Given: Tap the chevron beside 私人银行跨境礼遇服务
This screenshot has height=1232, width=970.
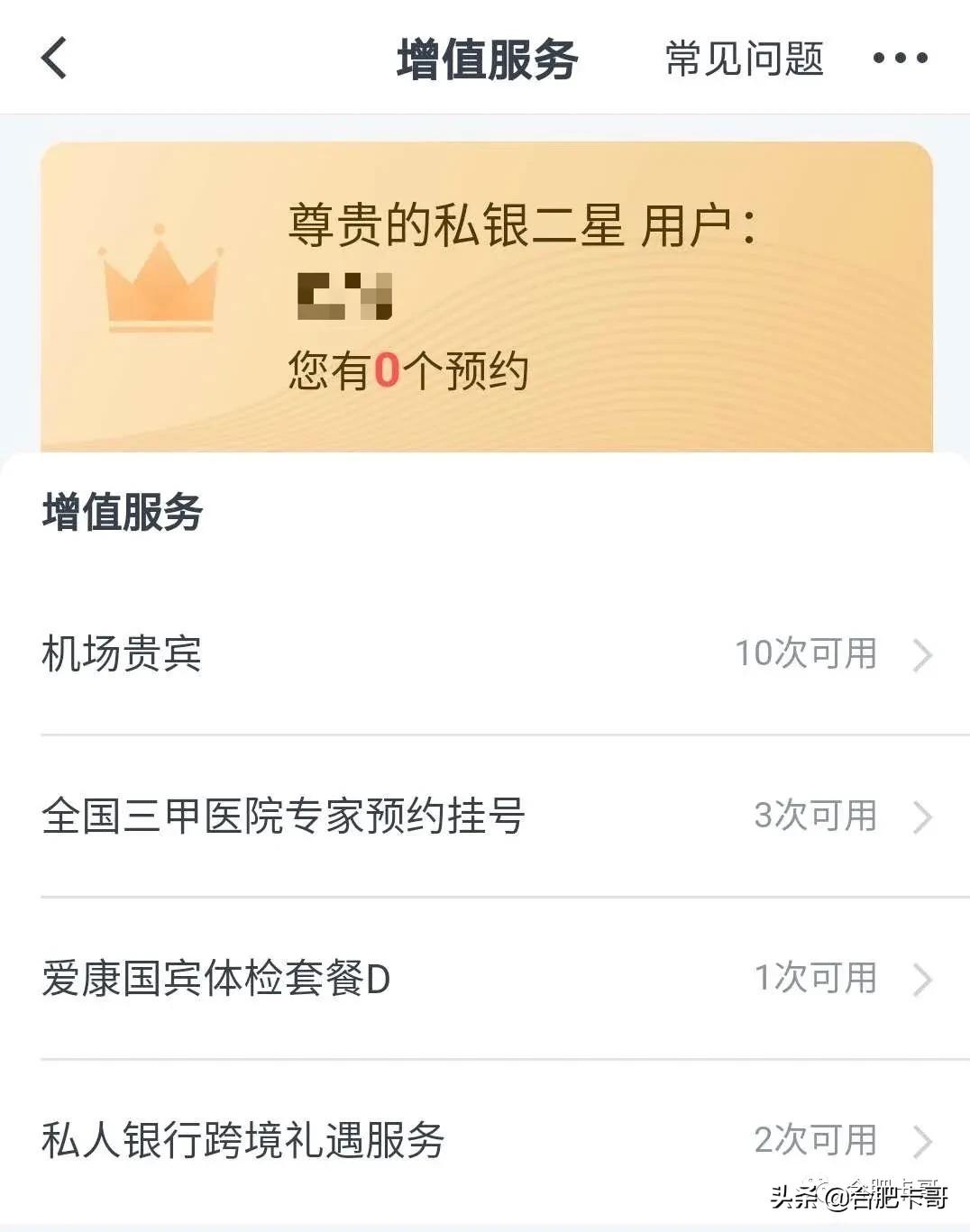Looking at the screenshot, I should pyautogui.click(x=921, y=1140).
